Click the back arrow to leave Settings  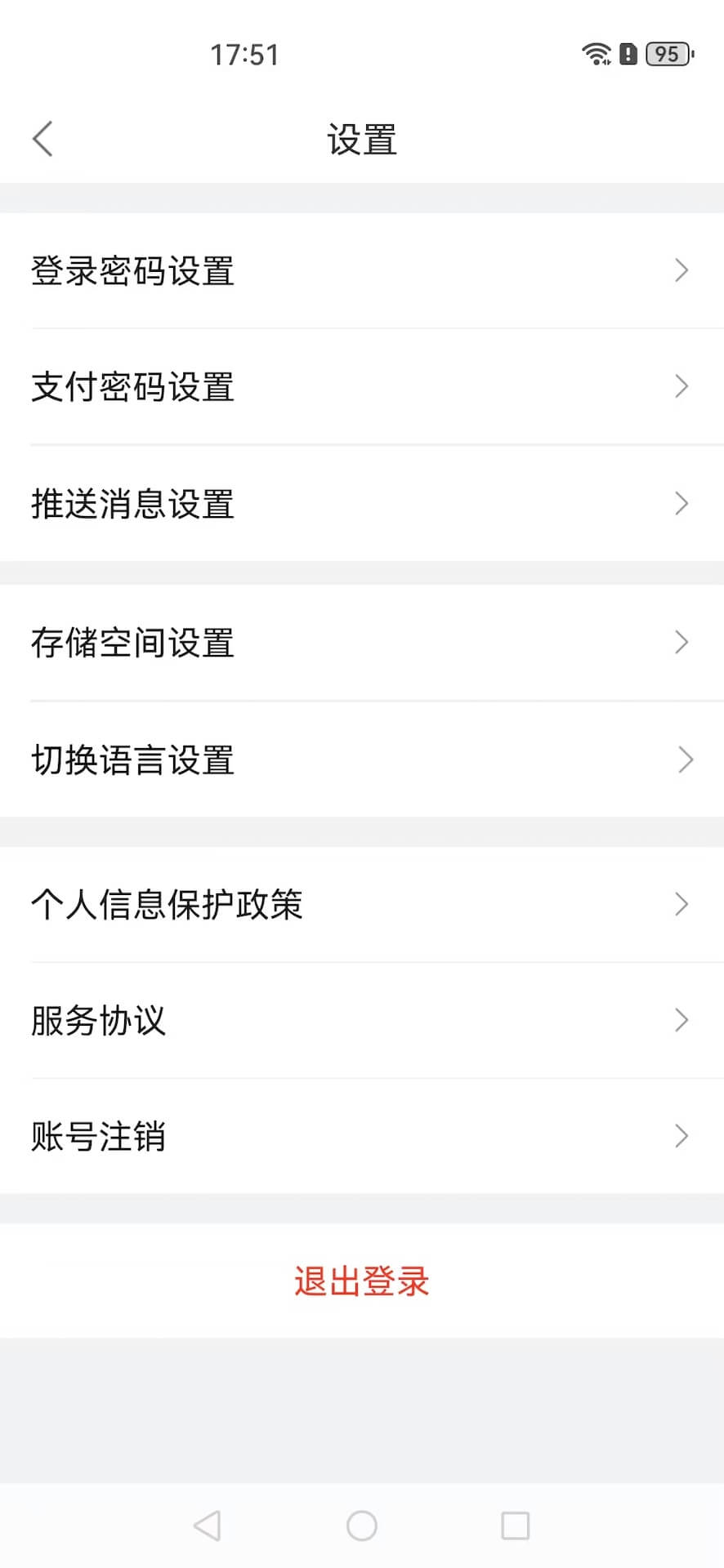(42, 139)
